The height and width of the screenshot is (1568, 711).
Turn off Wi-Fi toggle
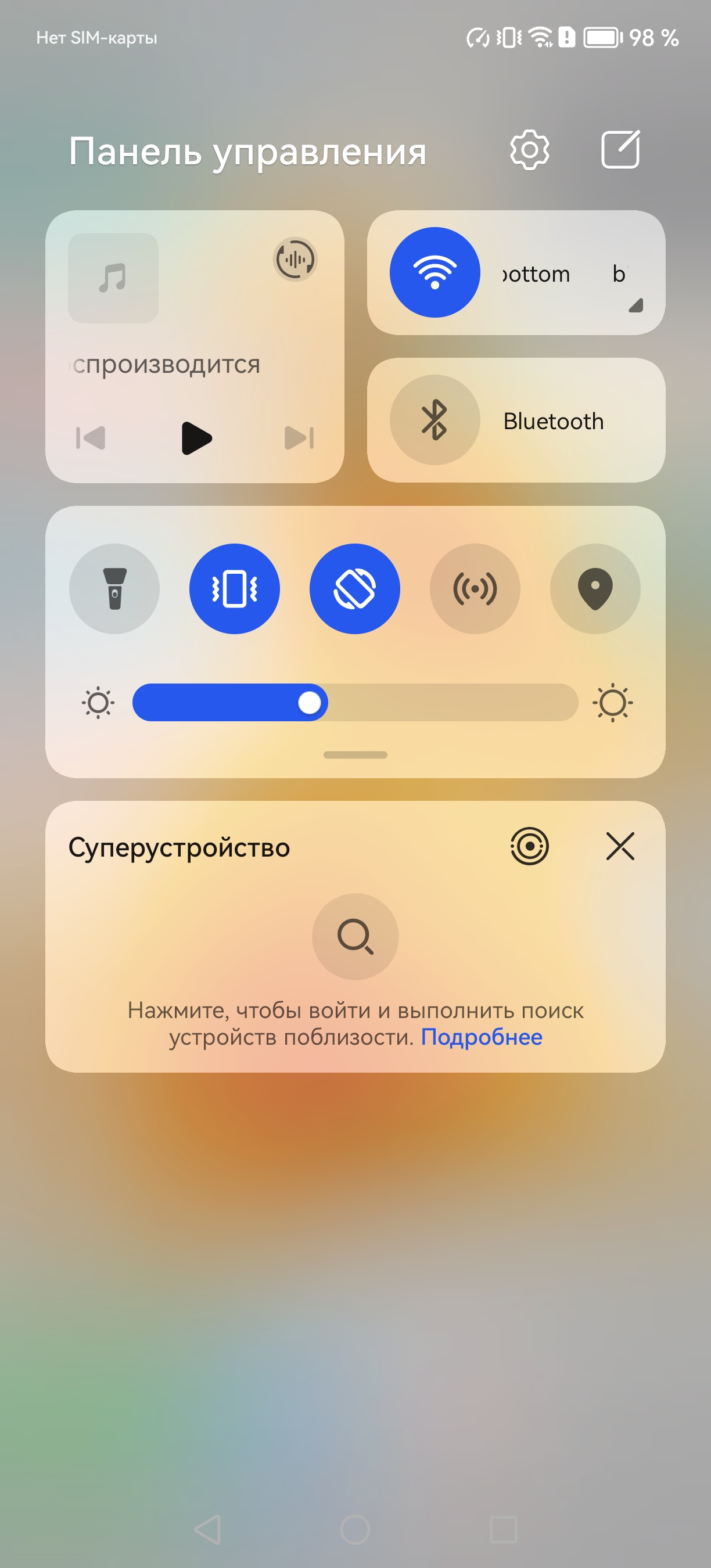(x=435, y=273)
